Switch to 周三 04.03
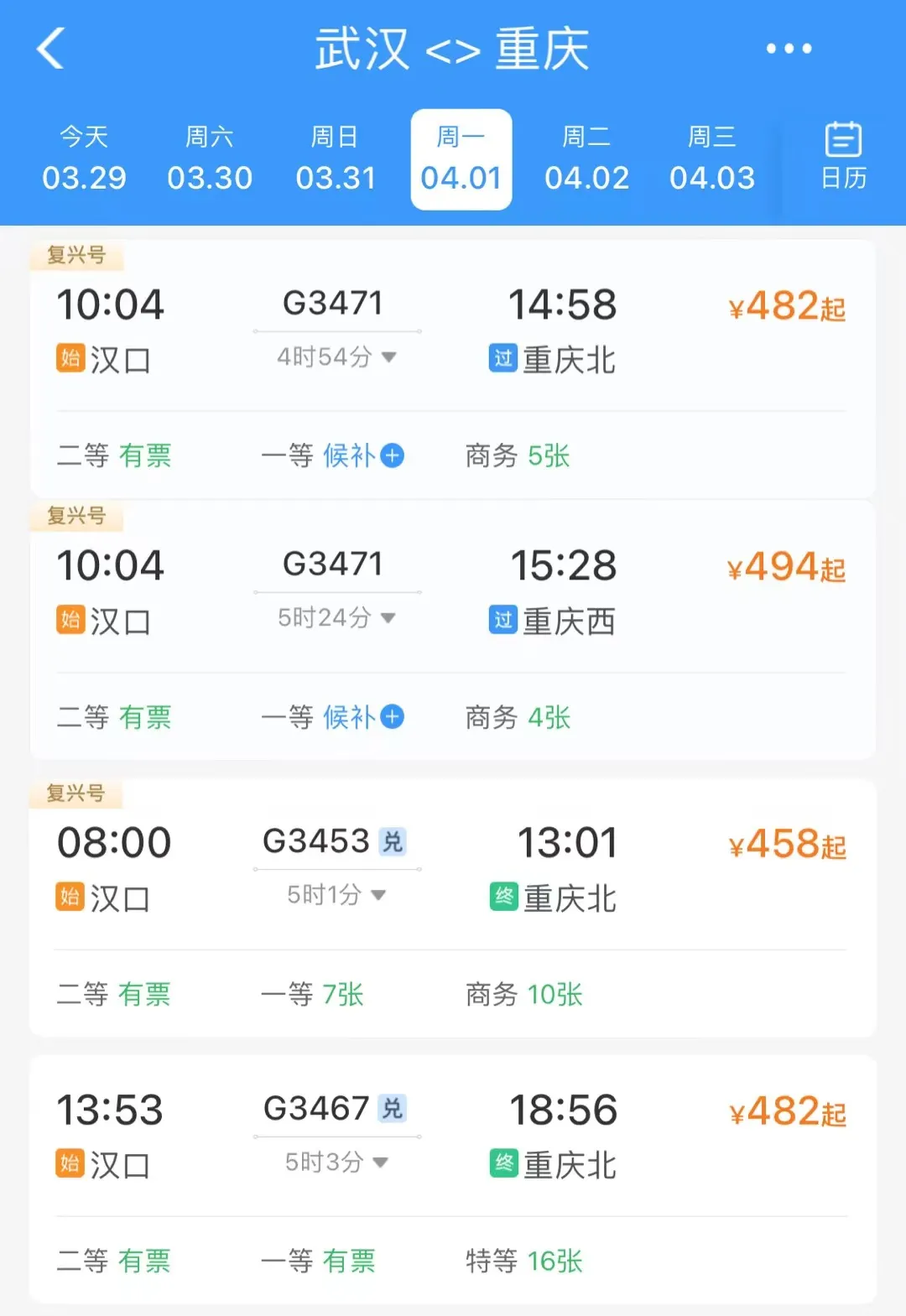 (712, 159)
